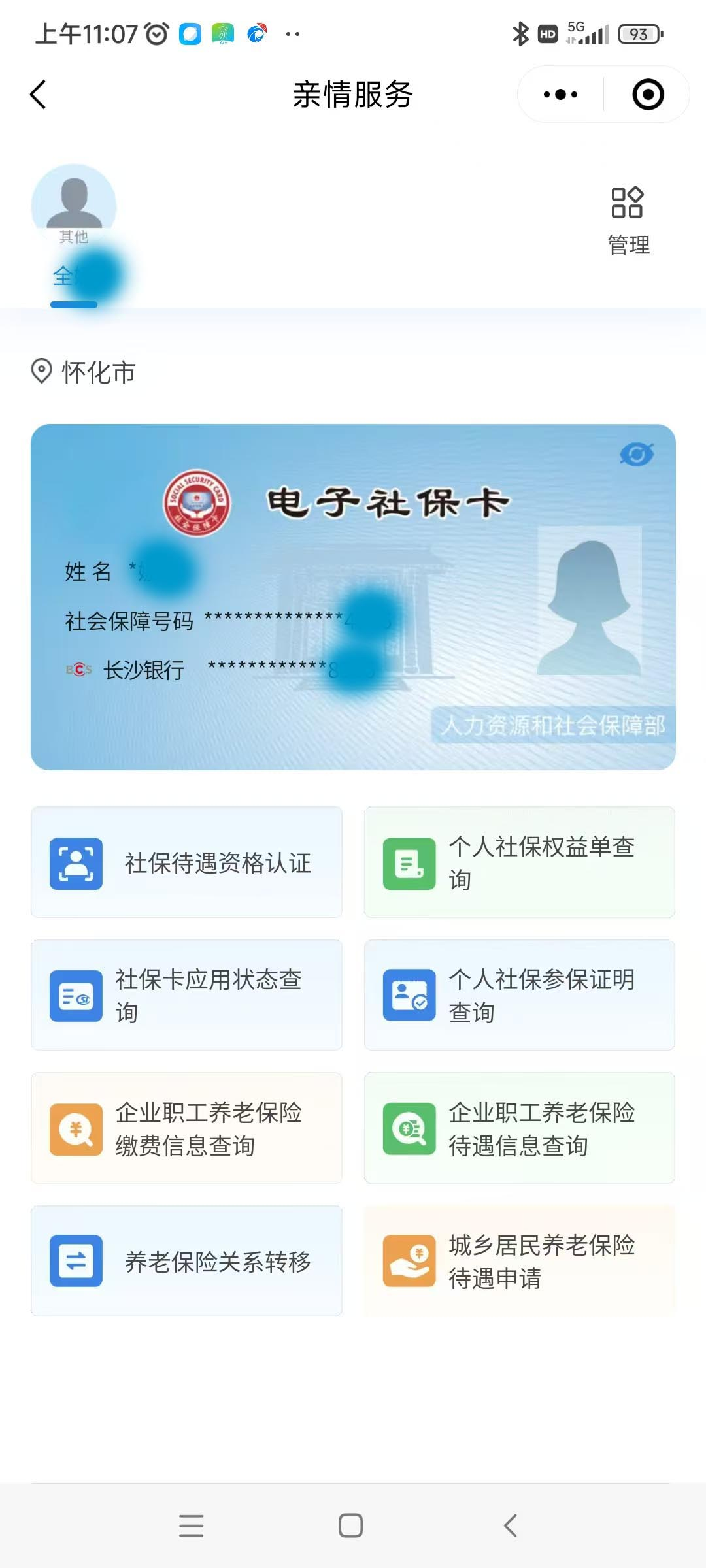Close the mini program with the circle button

648,95
